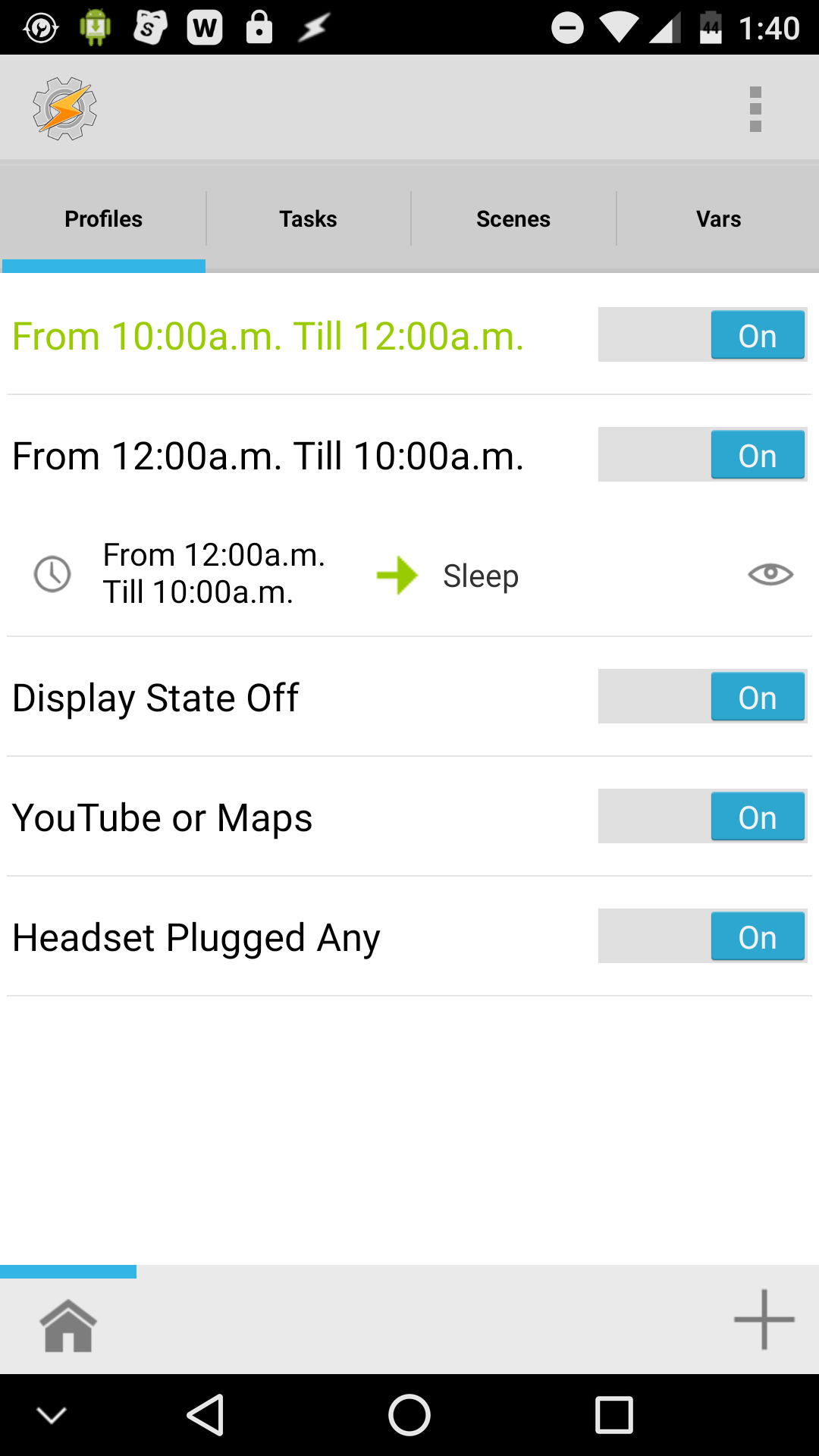This screenshot has height=1456, width=819.
Task: Tap the eye icon beside Sleep
Action: tap(770, 574)
